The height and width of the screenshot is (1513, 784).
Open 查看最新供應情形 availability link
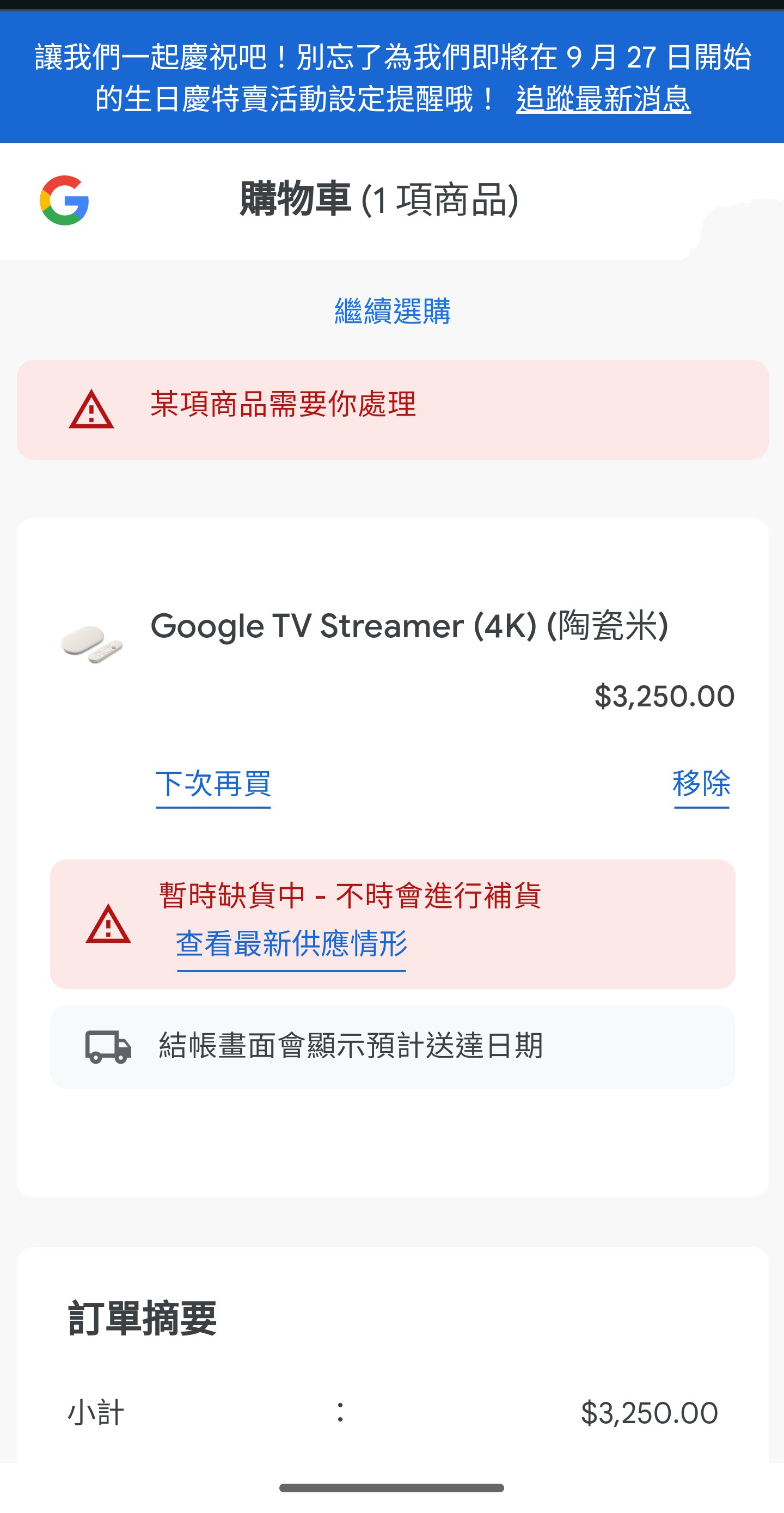pyautogui.click(x=291, y=944)
